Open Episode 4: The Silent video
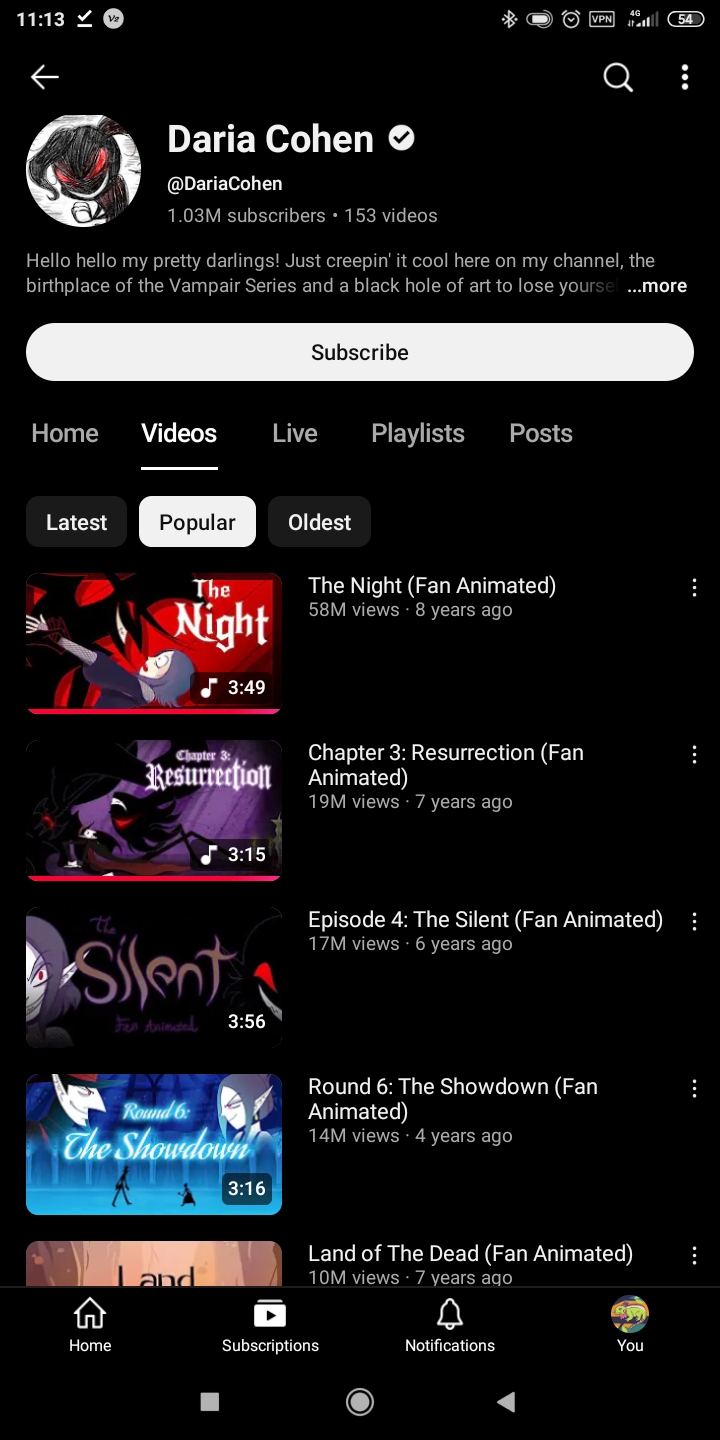 pyautogui.click(x=154, y=977)
